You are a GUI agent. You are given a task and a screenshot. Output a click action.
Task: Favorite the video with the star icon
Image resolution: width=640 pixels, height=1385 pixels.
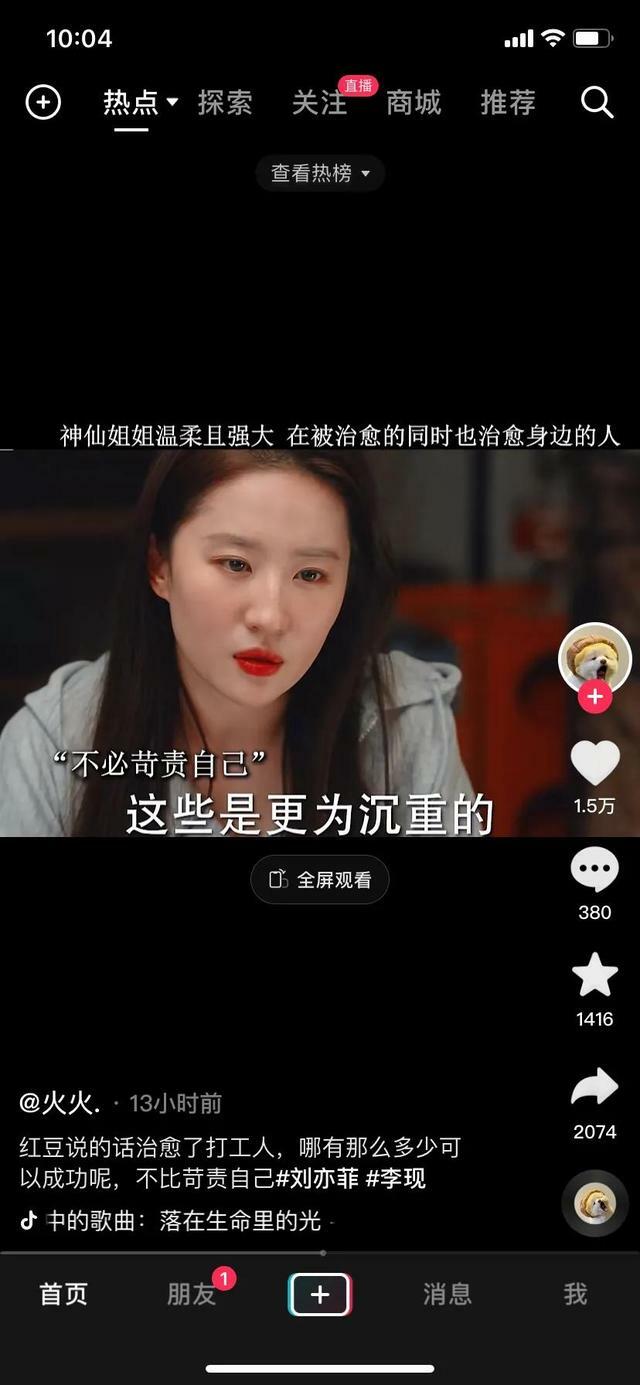[595, 975]
